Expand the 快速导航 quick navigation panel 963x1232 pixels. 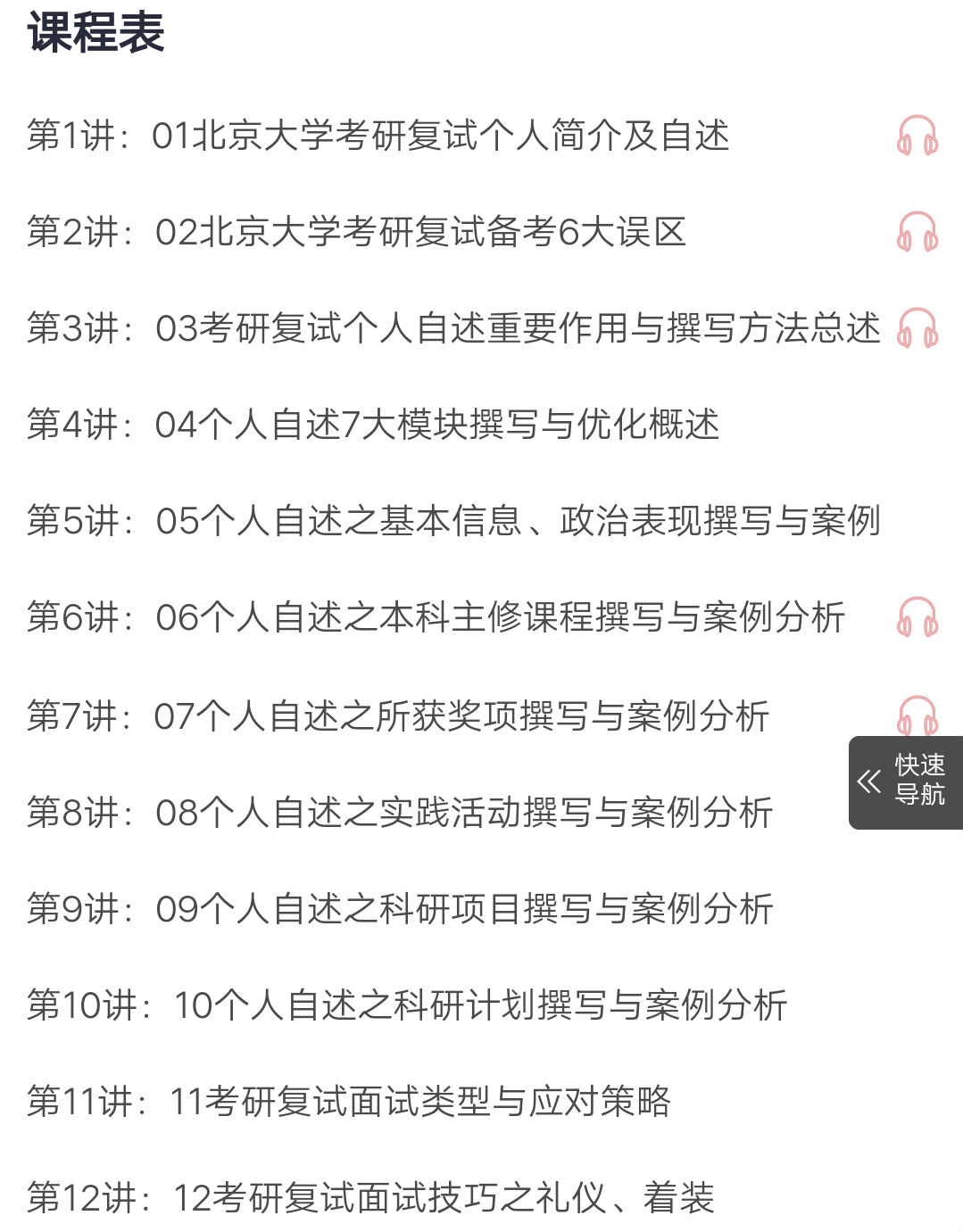pyautogui.click(x=905, y=782)
